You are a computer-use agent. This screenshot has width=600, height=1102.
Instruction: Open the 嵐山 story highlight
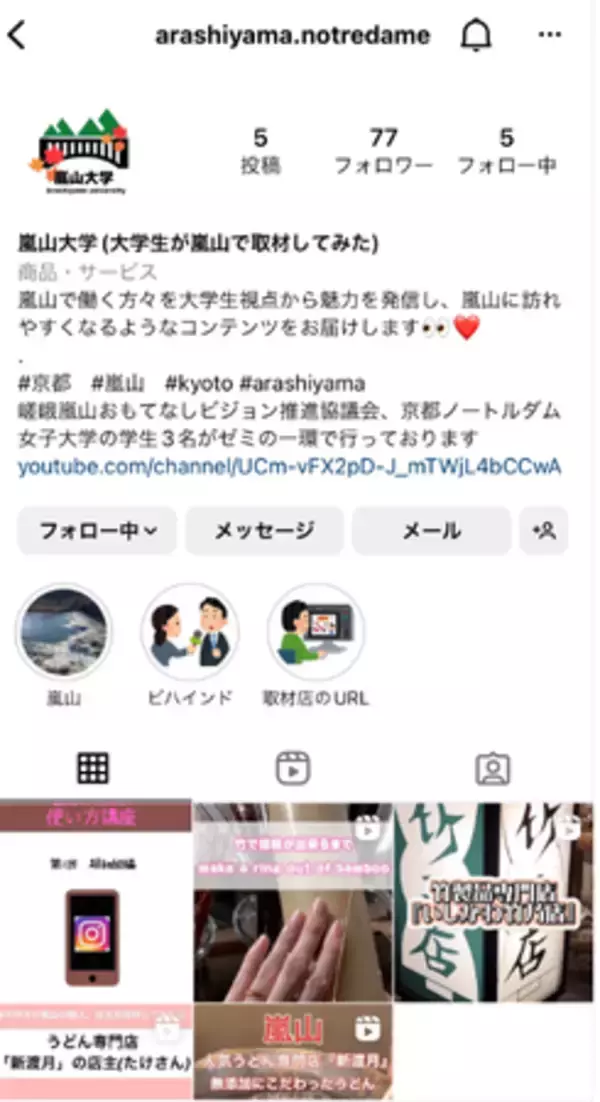tap(64, 632)
